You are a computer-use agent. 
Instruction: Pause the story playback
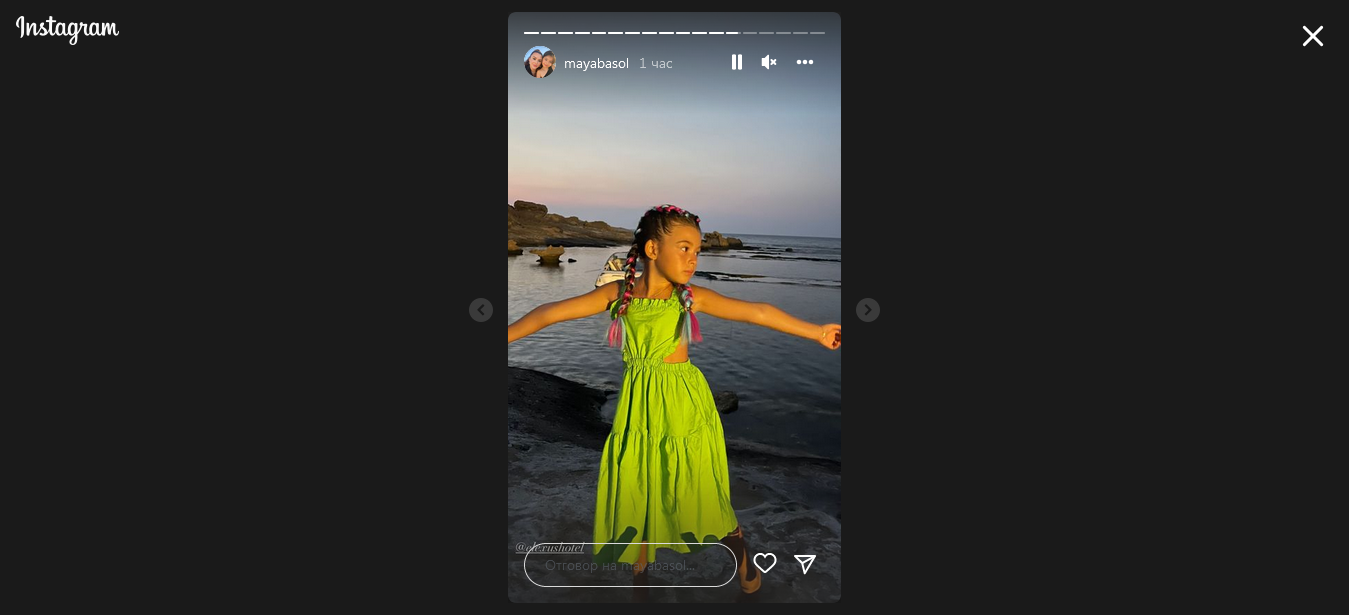[x=737, y=62]
